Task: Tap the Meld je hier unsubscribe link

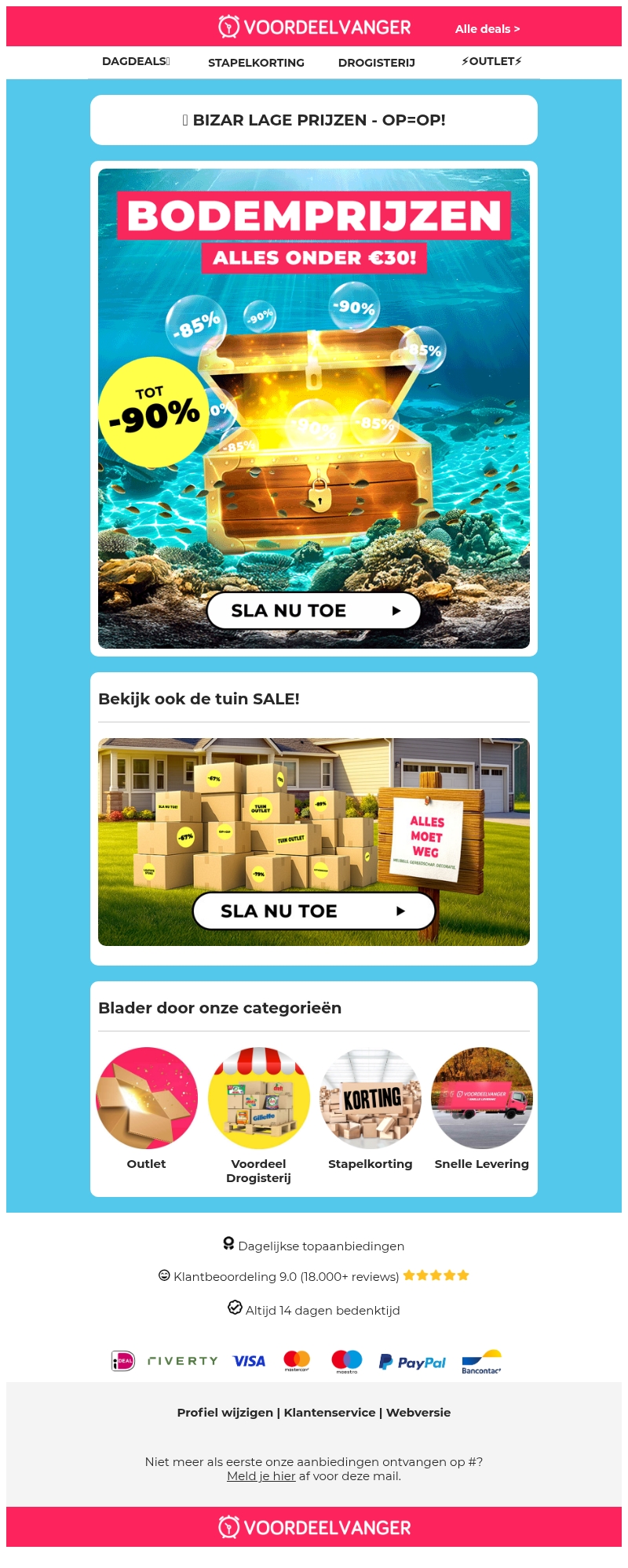Action: [x=261, y=1476]
